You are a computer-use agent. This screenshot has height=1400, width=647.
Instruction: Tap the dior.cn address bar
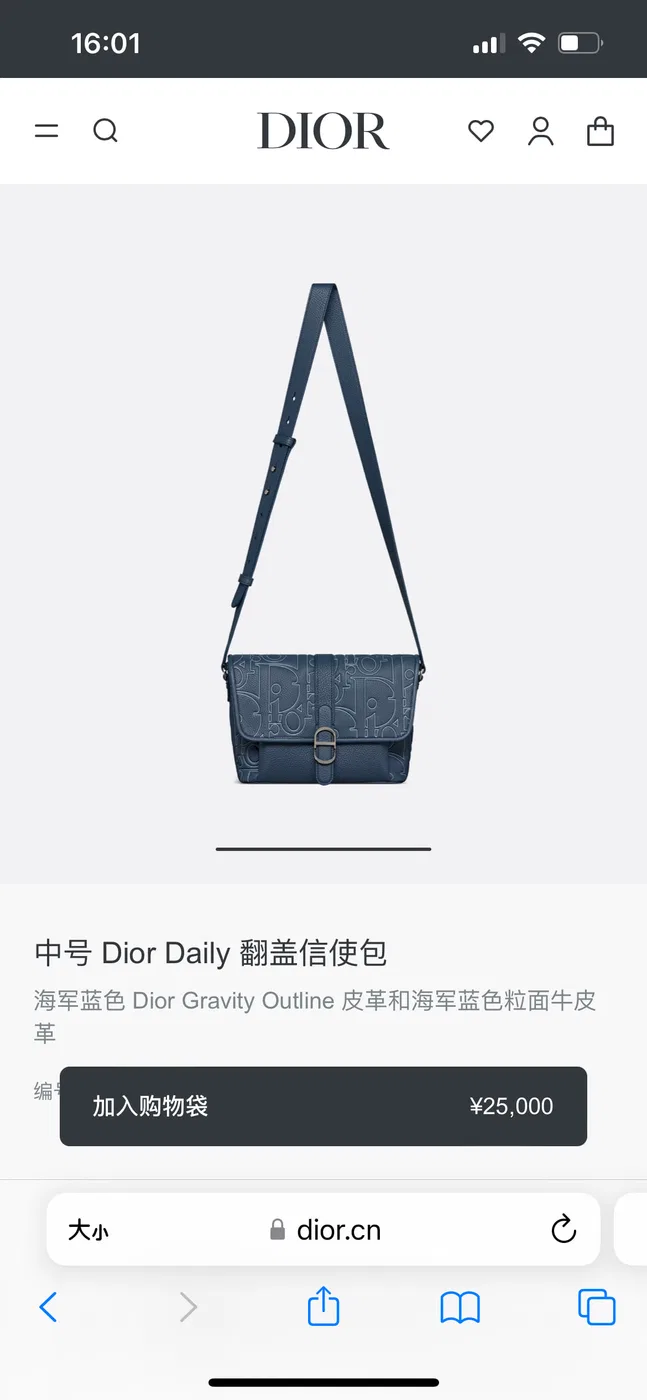(x=324, y=1230)
